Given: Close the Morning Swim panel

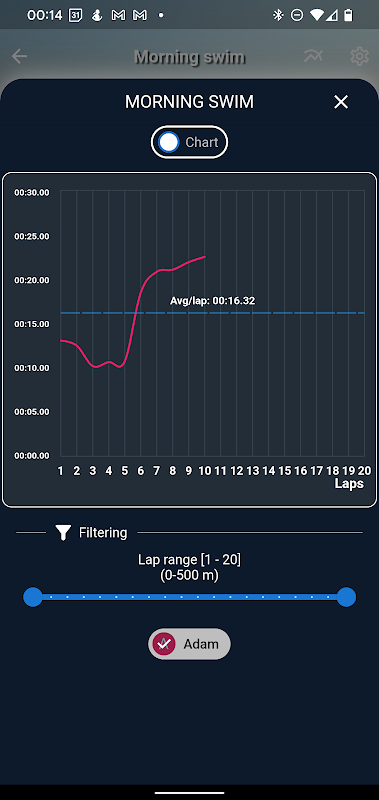Looking at the screenshot, I should [341, 102].
